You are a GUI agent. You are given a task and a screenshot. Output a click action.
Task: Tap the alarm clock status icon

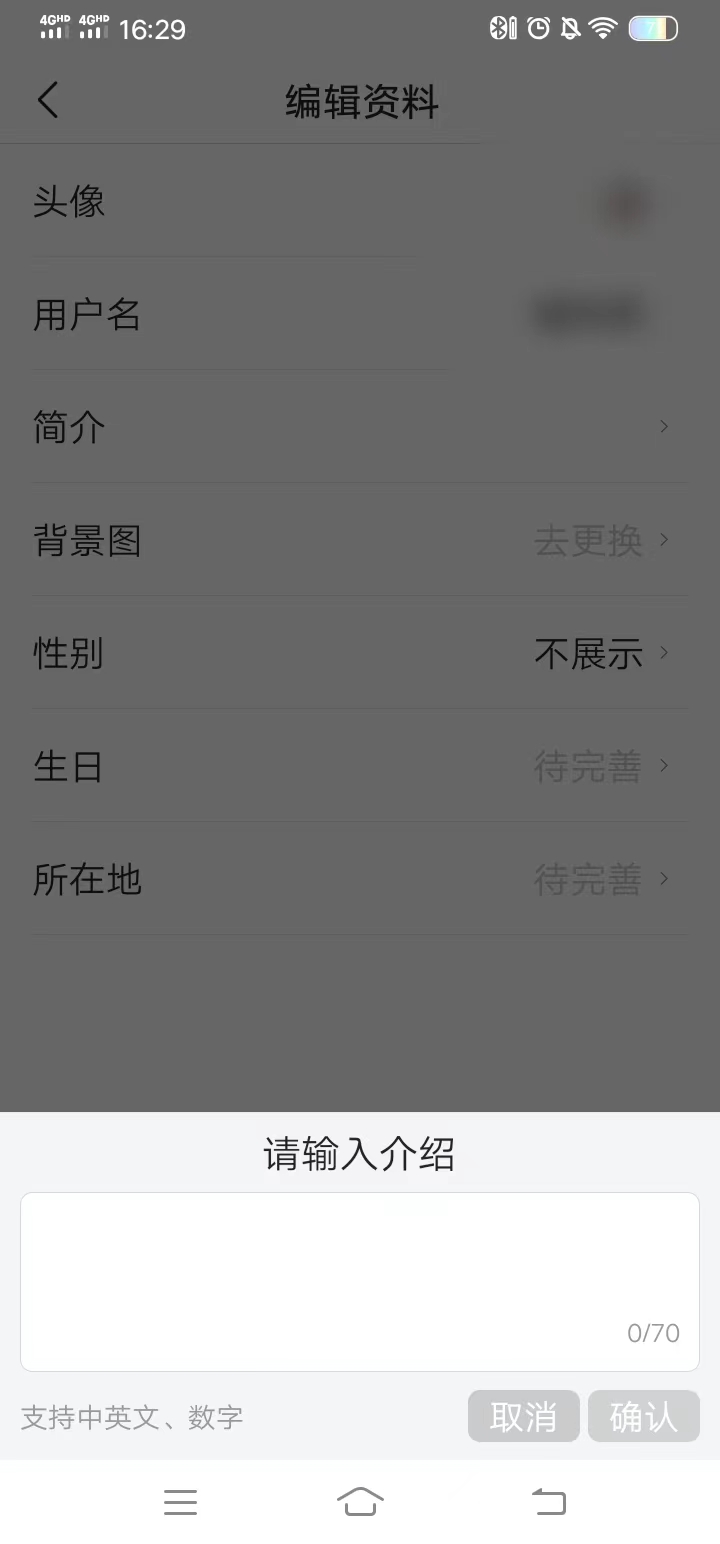click(x=537, y=28)
